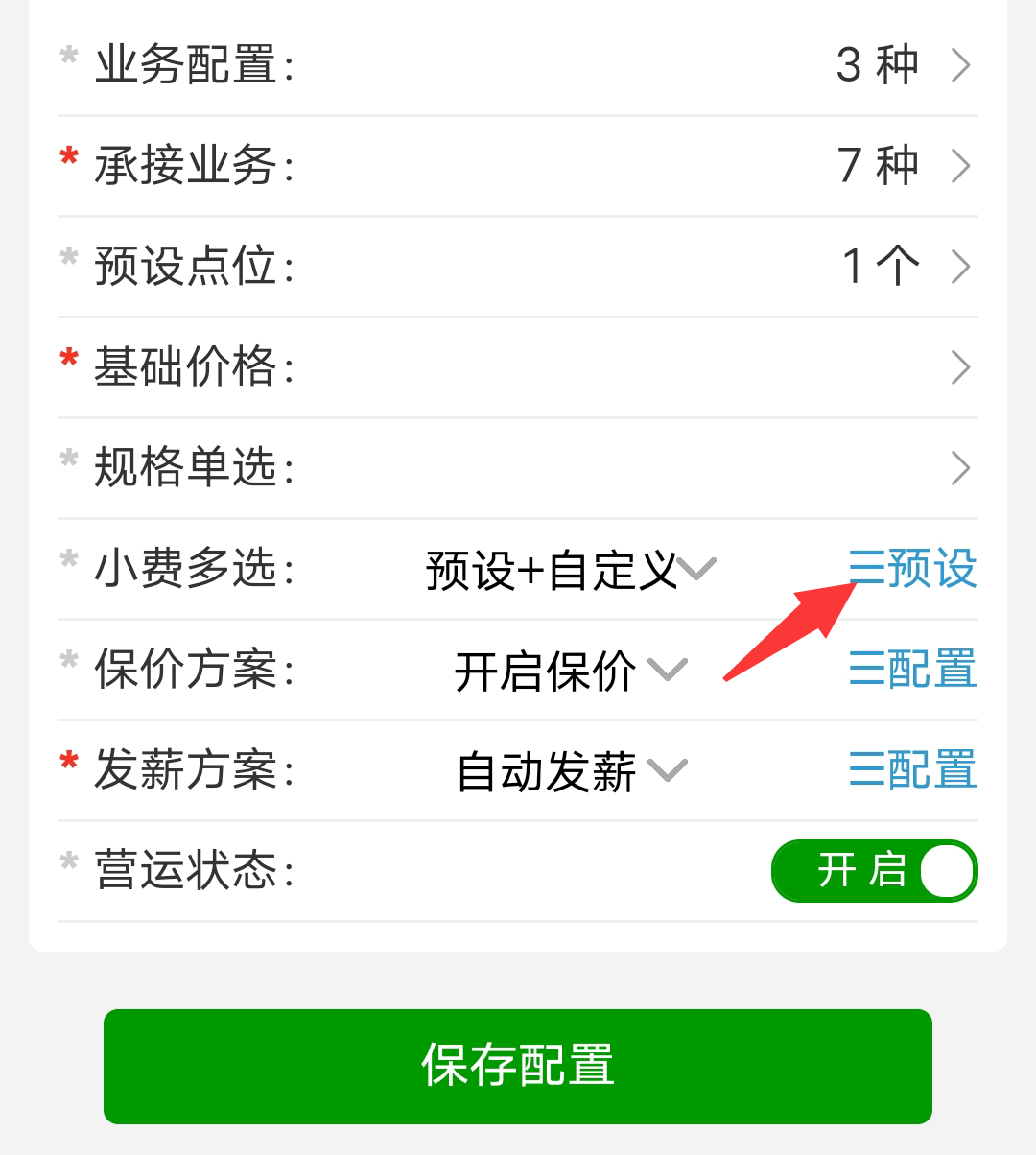The height and width of the screenshot is (1155, 1036).
Task: Open the 承接业务 row
Action: coord(518,166)
